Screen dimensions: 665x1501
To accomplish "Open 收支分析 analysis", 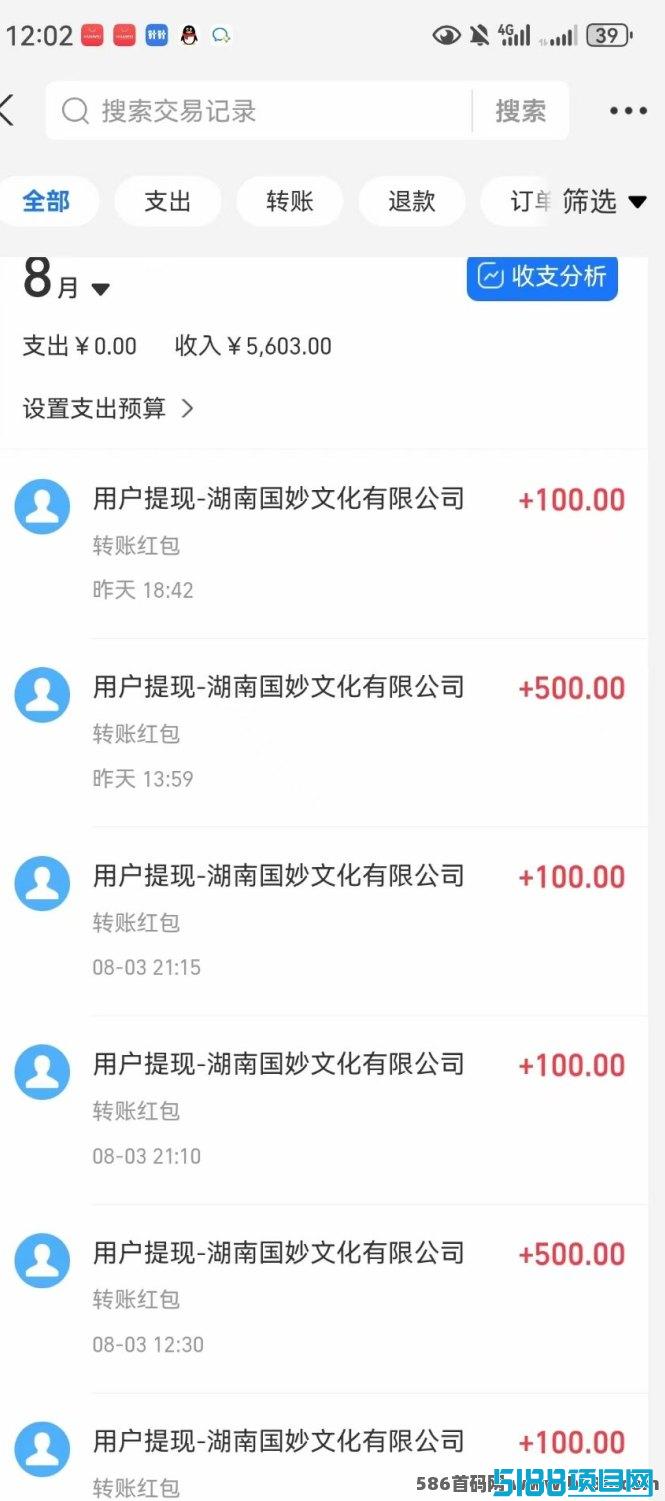I will tap(542, 277).
